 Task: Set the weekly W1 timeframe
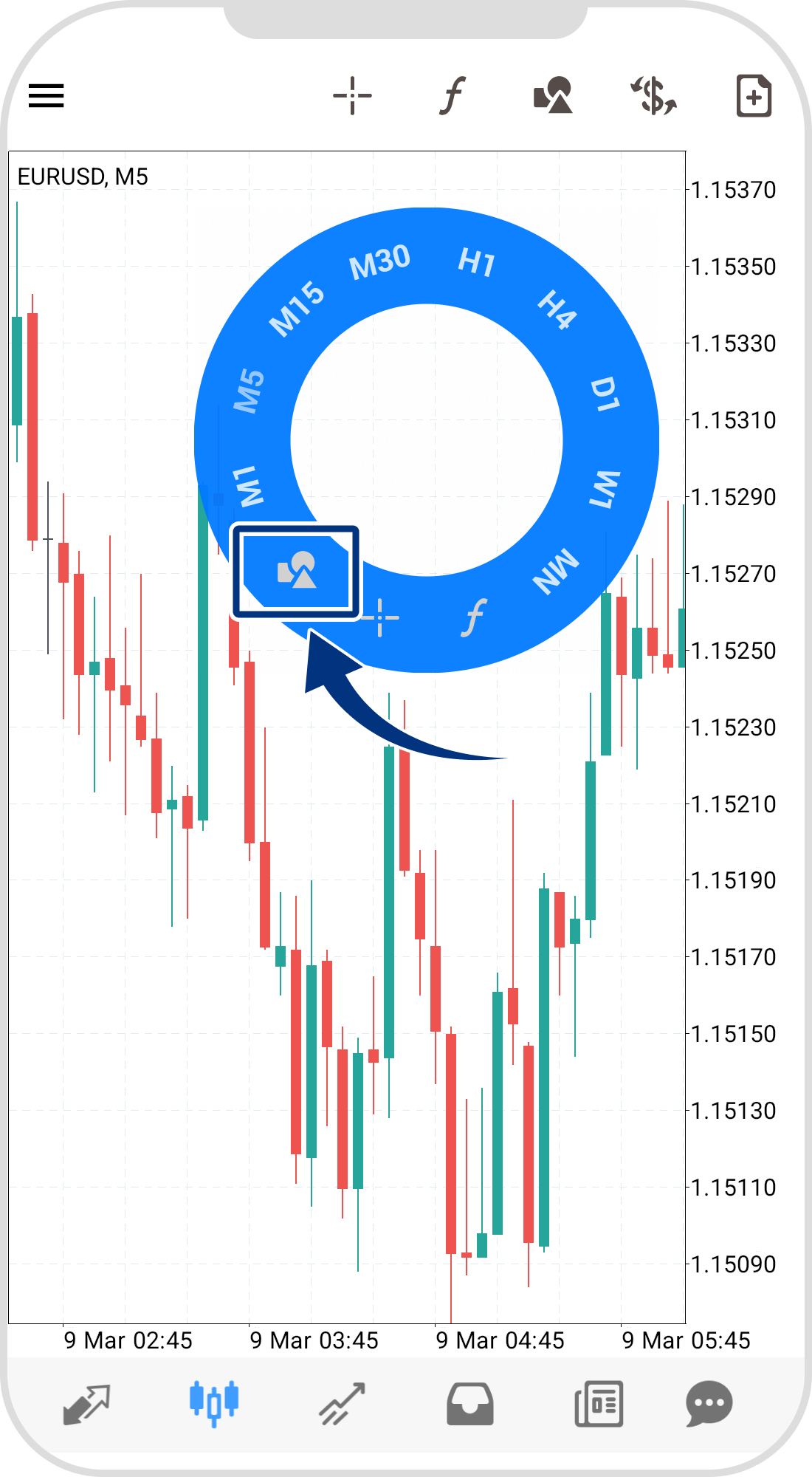coord(605,489)
